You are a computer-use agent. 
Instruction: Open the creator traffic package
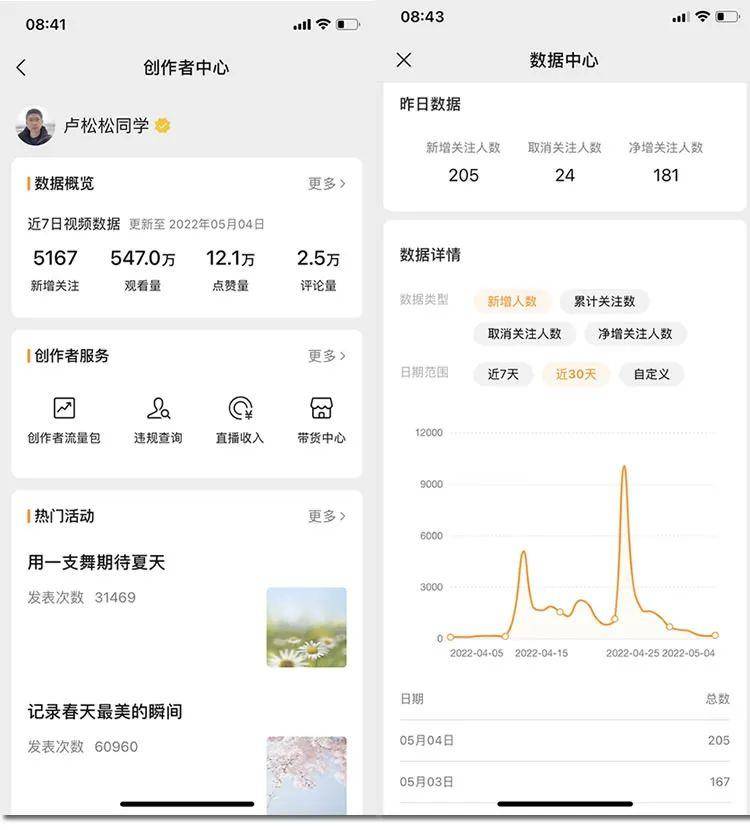point(64,420)
